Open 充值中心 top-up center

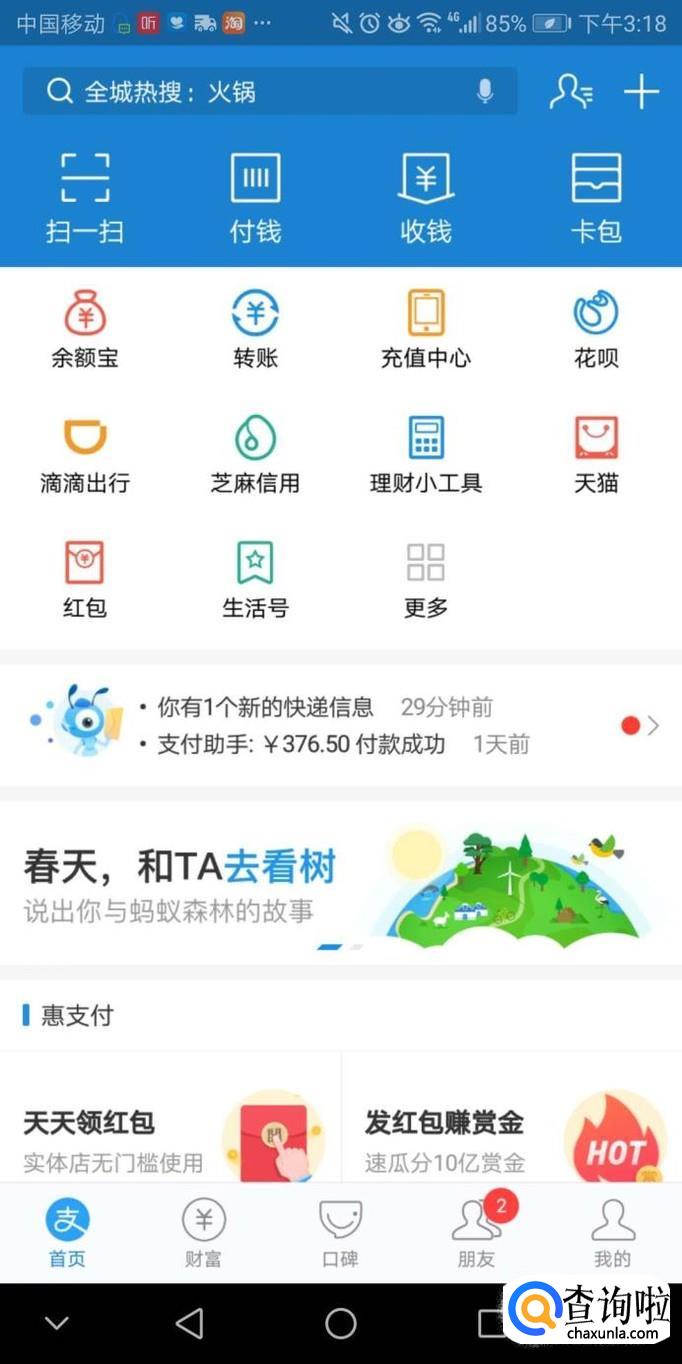(x=426, y=329)
